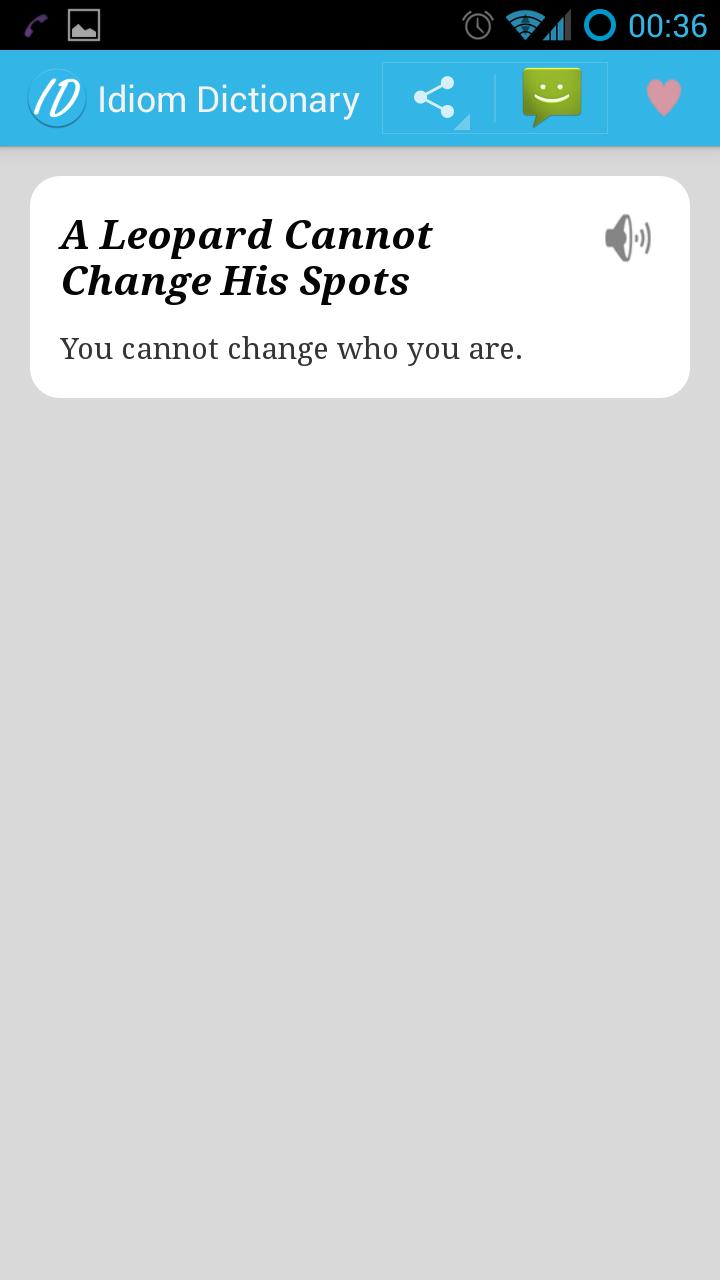Add this idiom to favorites
Image resolution: width=720 pixels, height=1280 pixels.
[x=663, y=98]
